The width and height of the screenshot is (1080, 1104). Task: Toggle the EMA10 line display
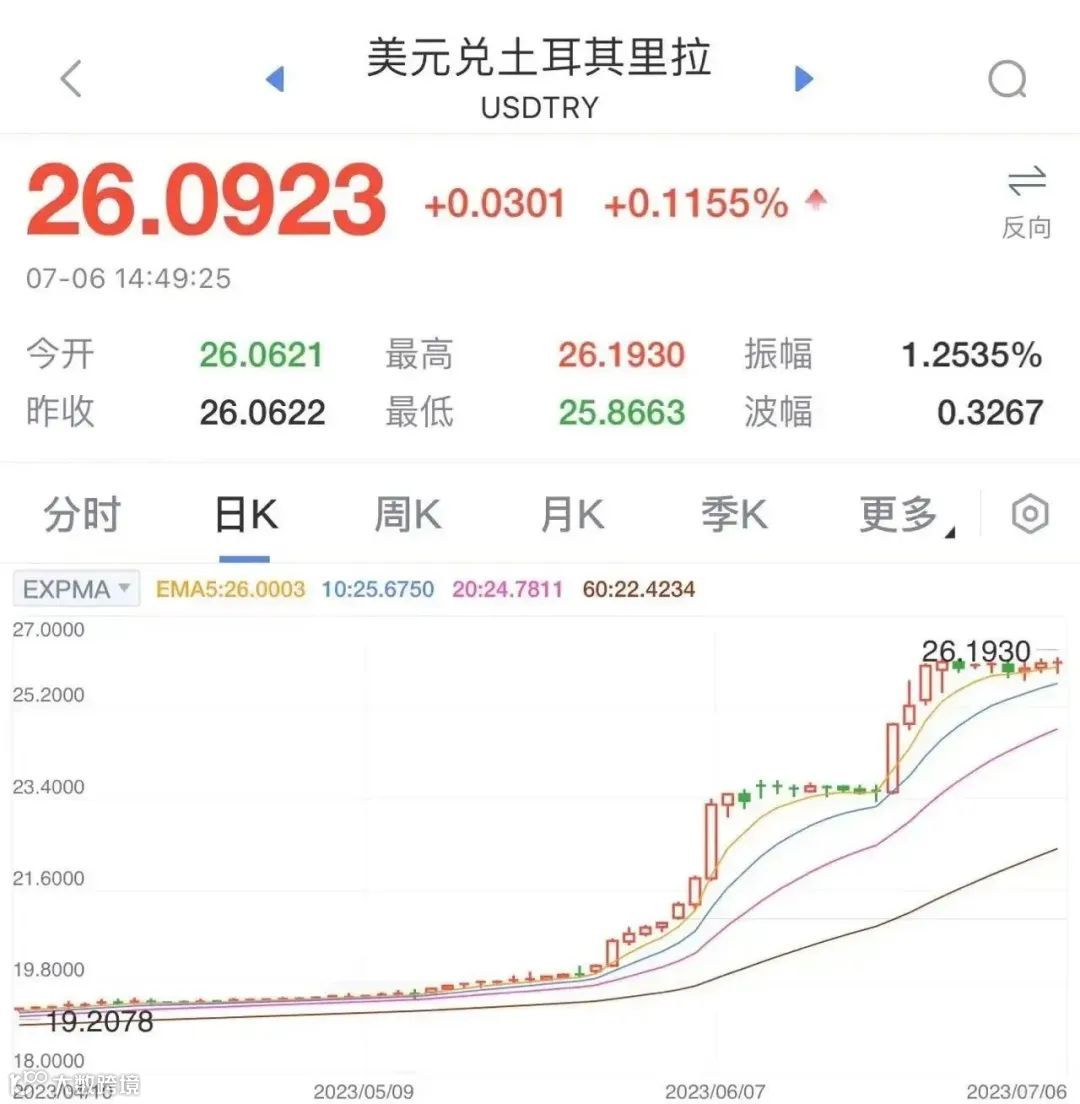[377, 590]
